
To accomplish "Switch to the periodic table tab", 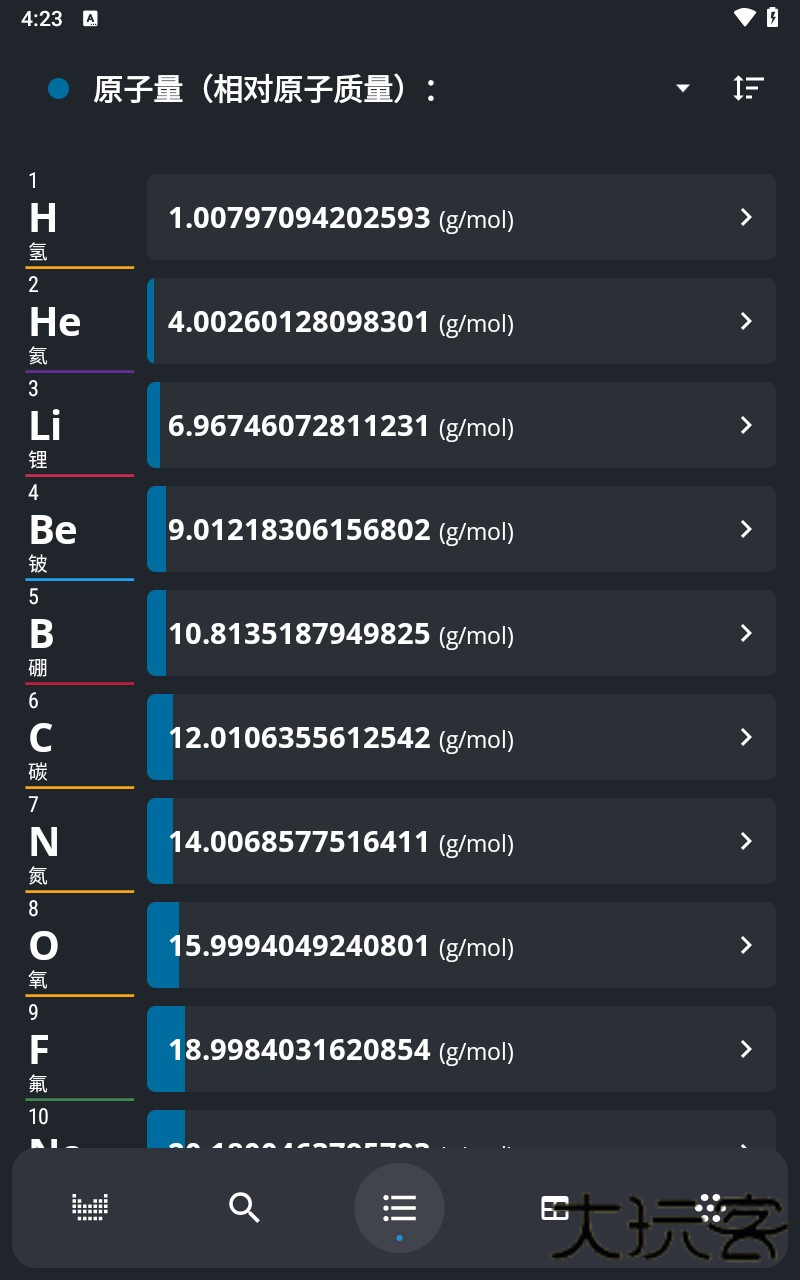I will pyautogui.click(x=90, y=1208).
